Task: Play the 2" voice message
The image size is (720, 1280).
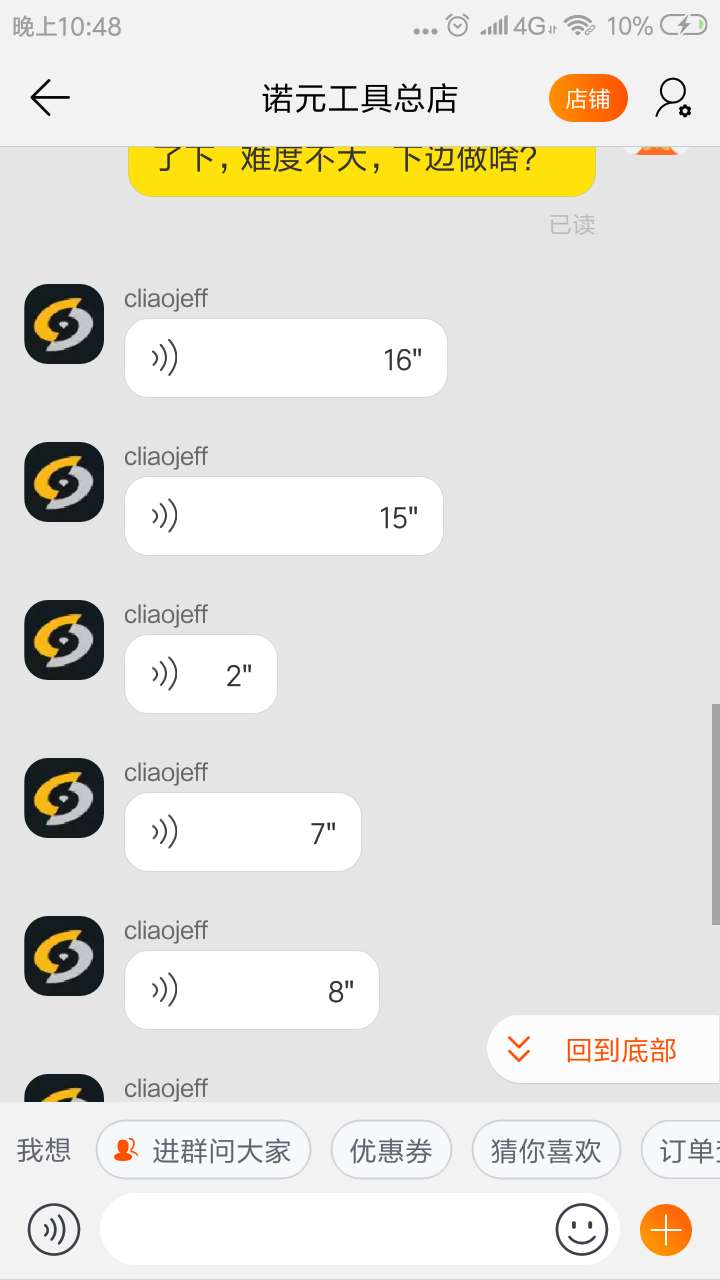Action: 200,674
